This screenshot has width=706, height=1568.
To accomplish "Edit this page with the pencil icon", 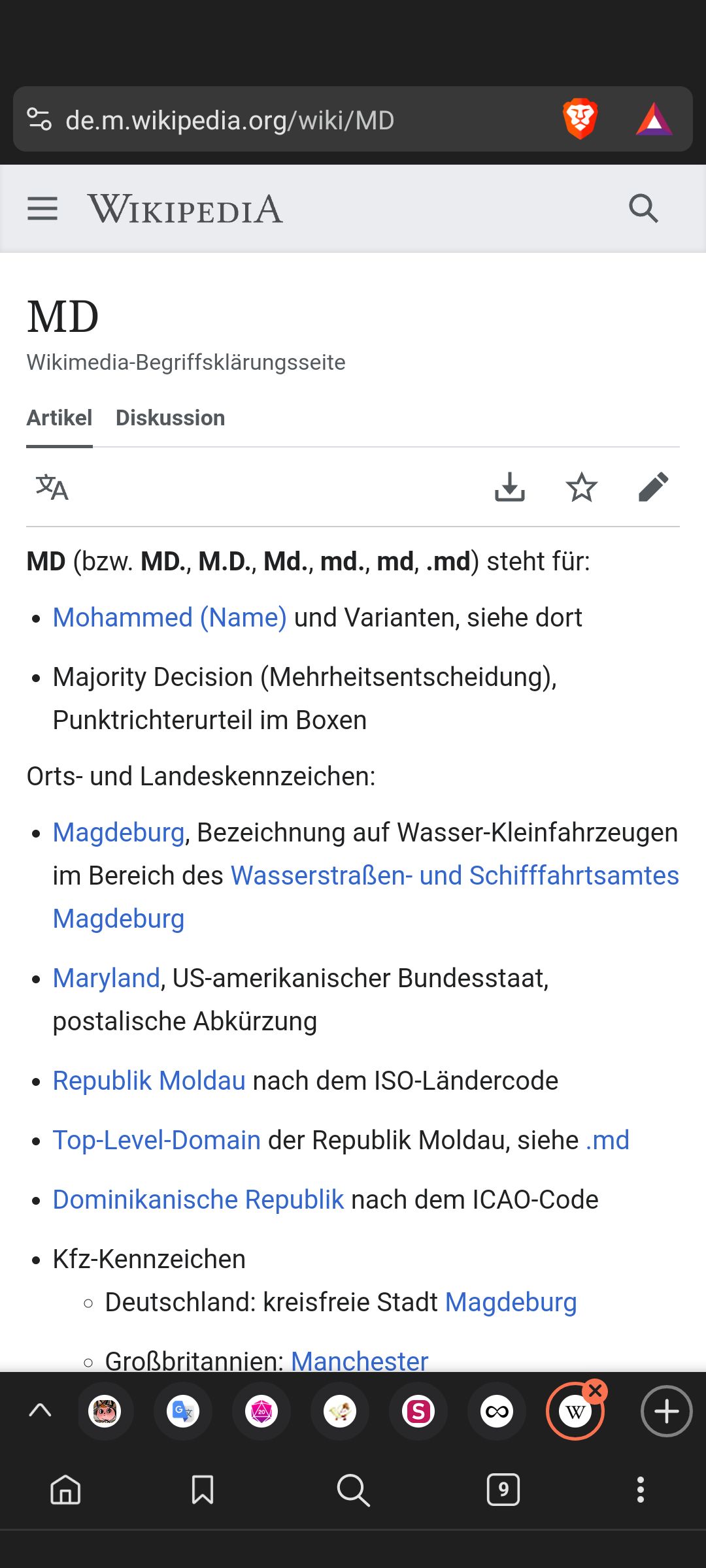I will click(653, 487).
